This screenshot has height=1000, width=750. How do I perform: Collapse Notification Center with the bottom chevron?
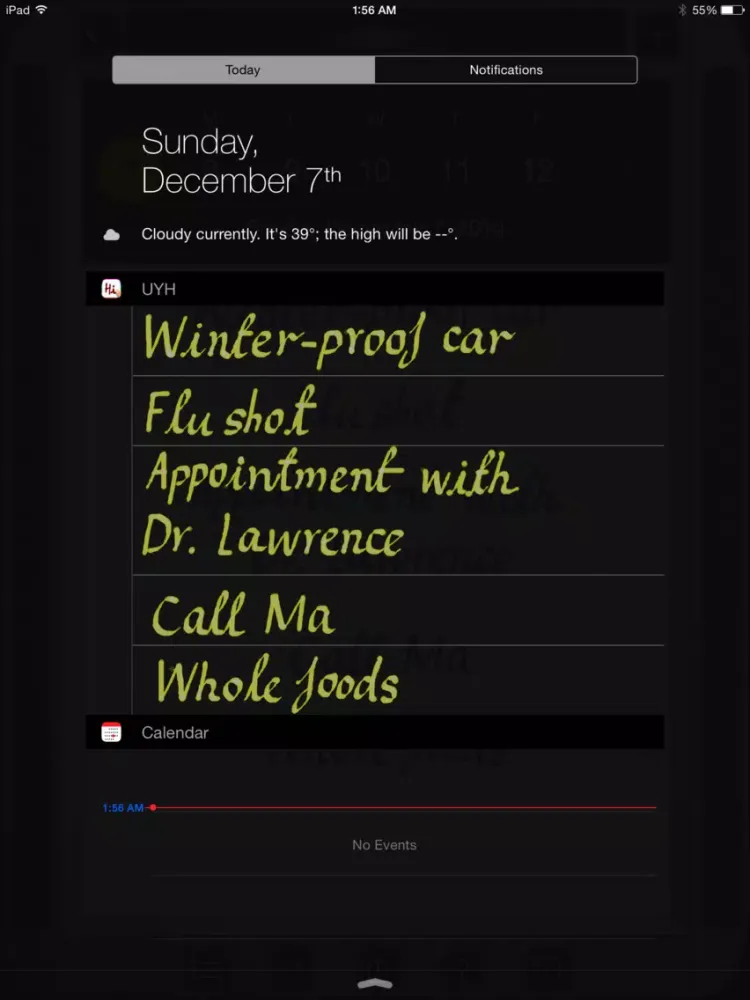click(x=374, y=982)
